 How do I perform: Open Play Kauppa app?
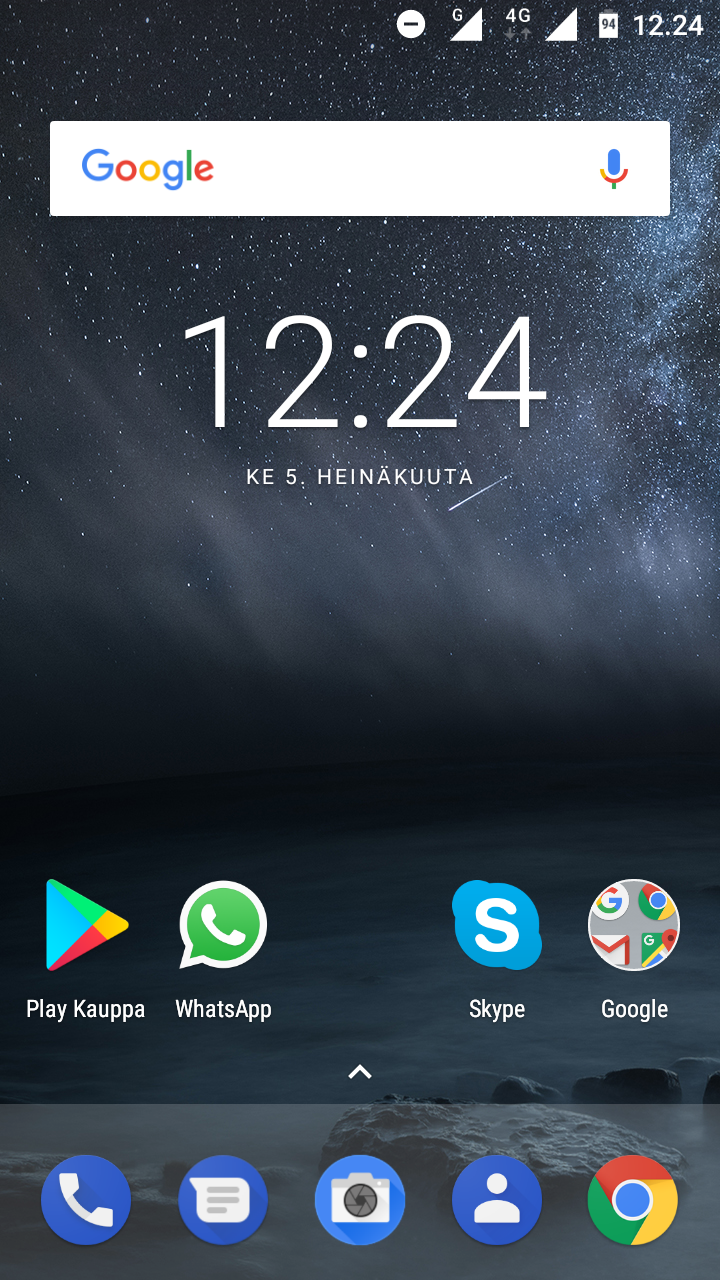pos(86,948)
